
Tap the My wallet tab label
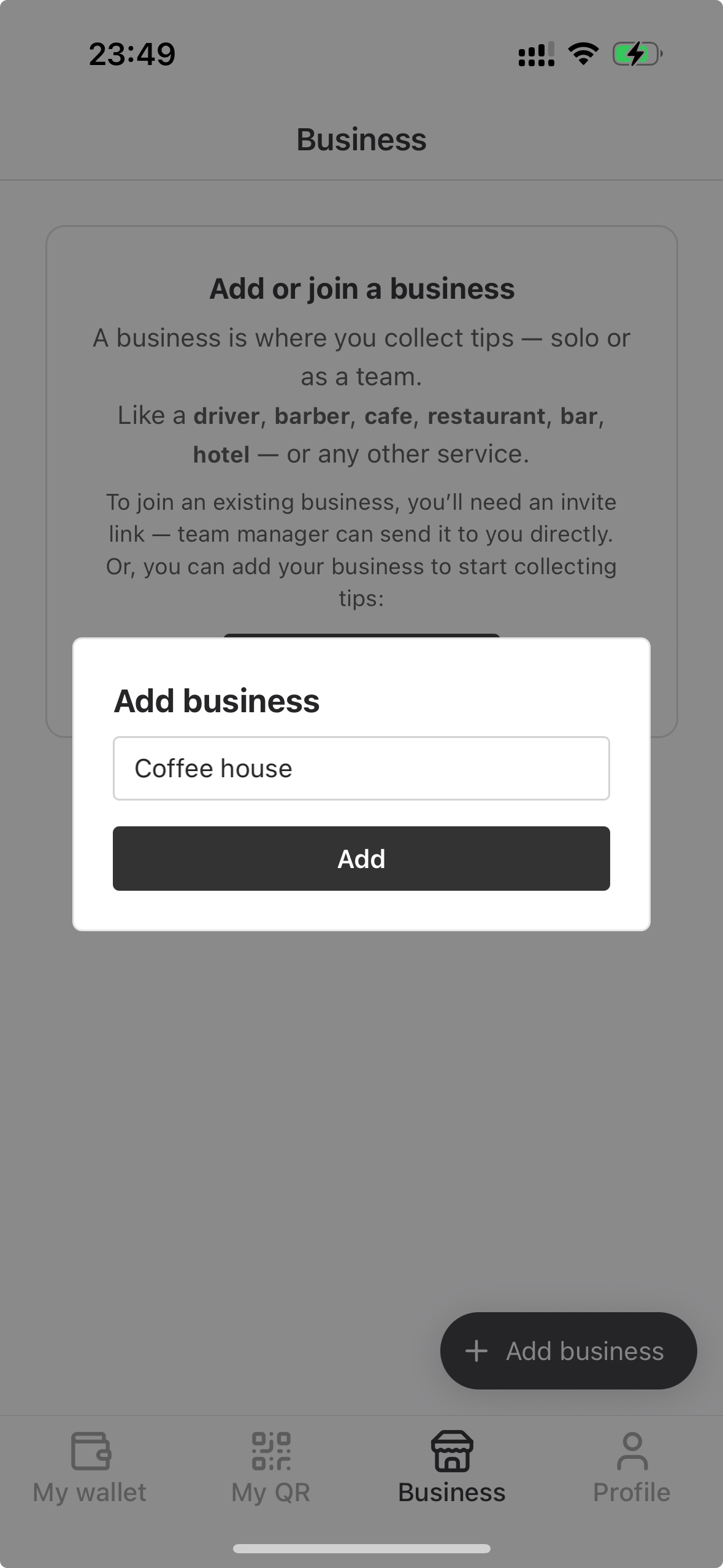tap(89, 1493)
